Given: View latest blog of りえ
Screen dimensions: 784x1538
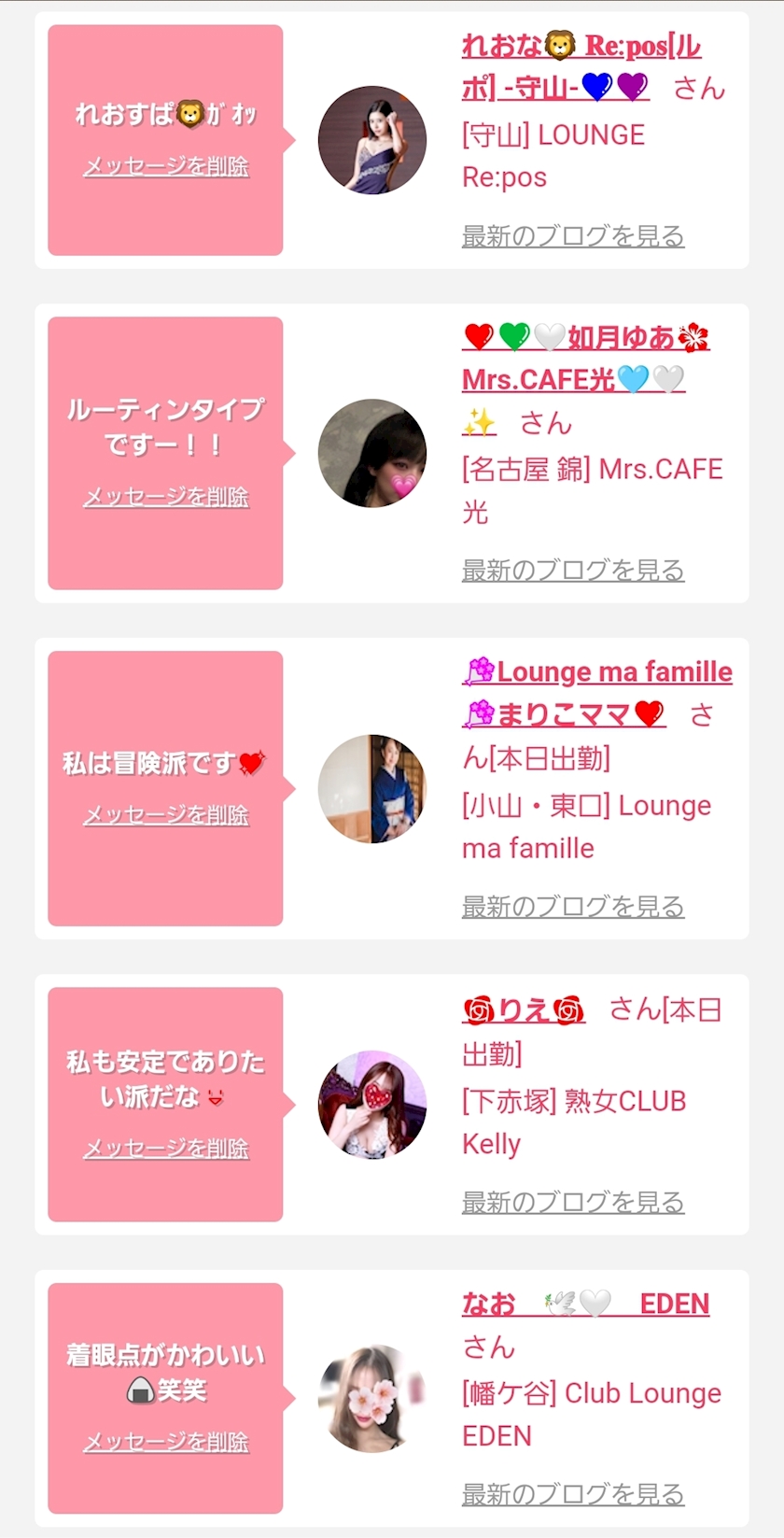Looking at the screenshot, I should point(573,1203).
